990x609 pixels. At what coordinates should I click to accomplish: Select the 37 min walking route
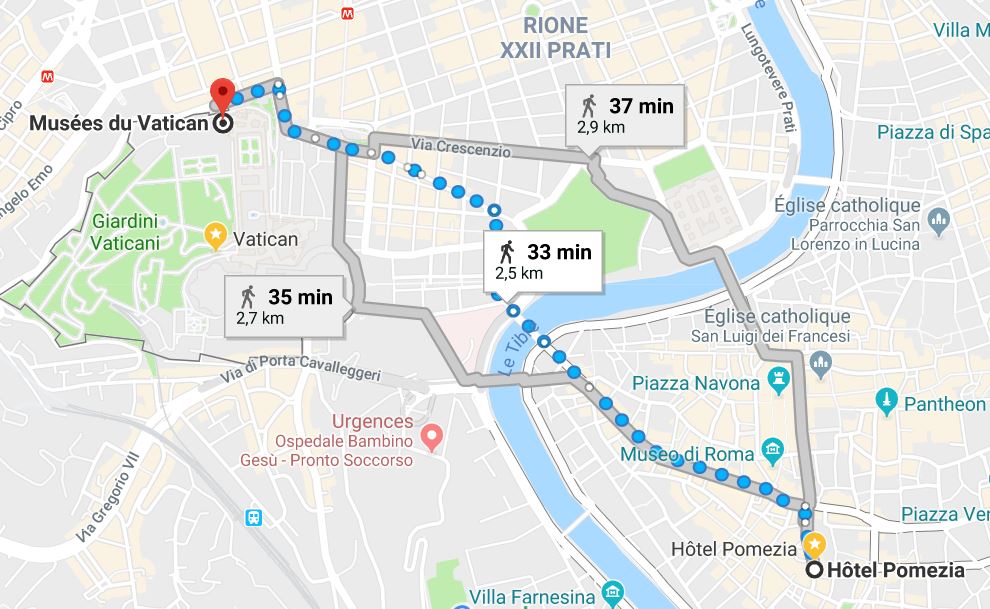coord(625,115)
